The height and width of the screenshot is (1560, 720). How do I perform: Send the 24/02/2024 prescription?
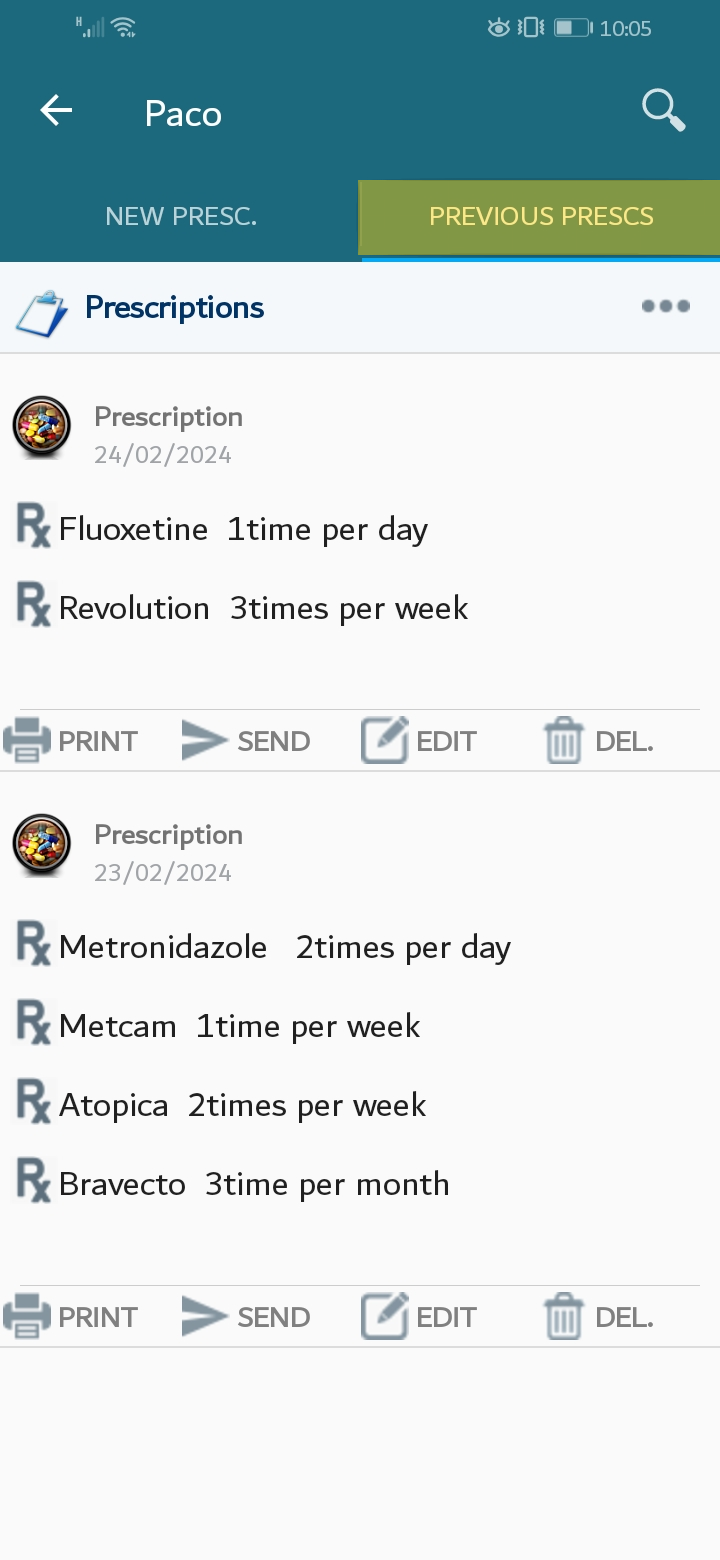[x=246, y=741]
